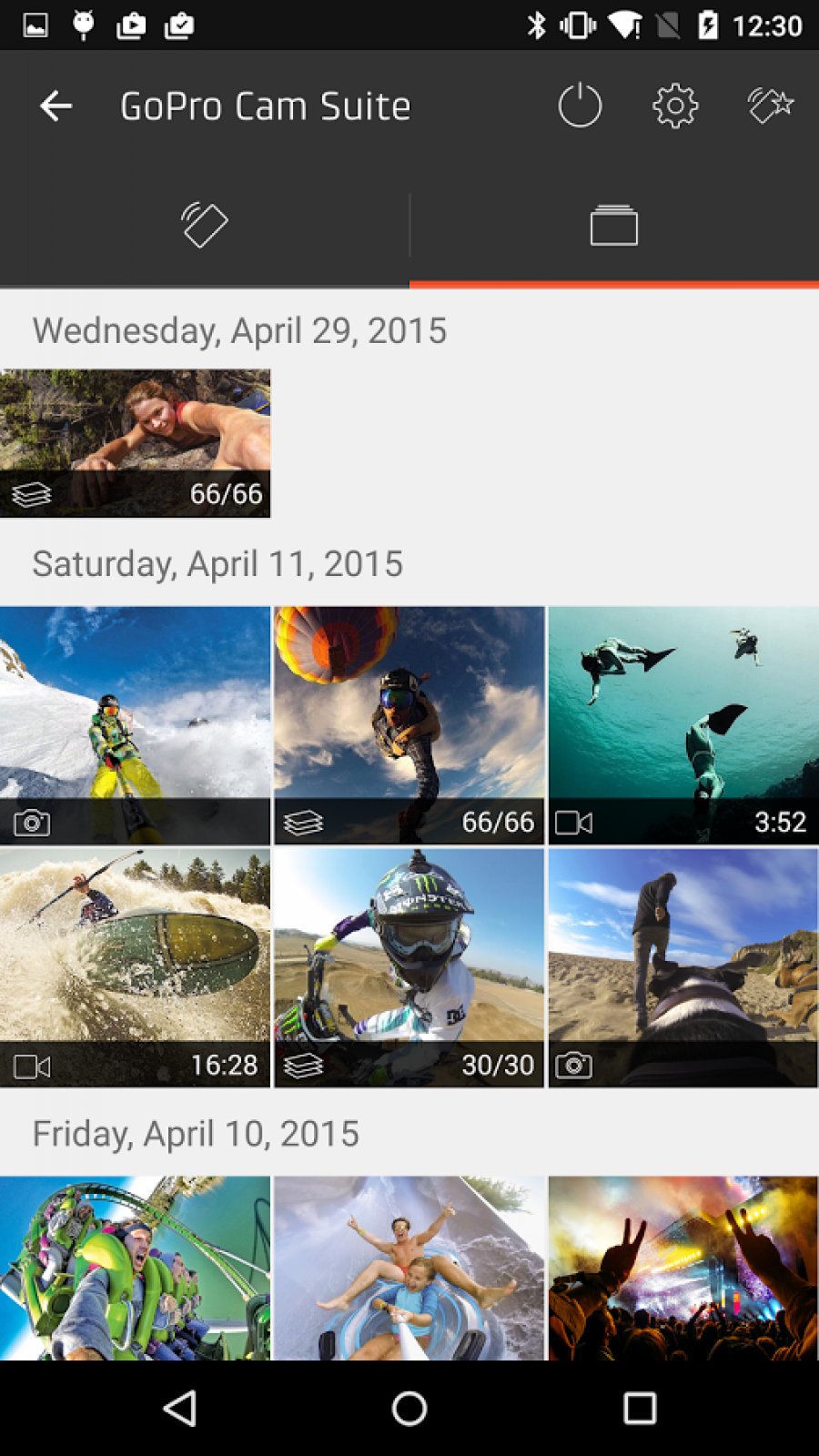819x1456 pixels.
Task: Play the 16:28 kayaking video
Action: click(135, 967)
